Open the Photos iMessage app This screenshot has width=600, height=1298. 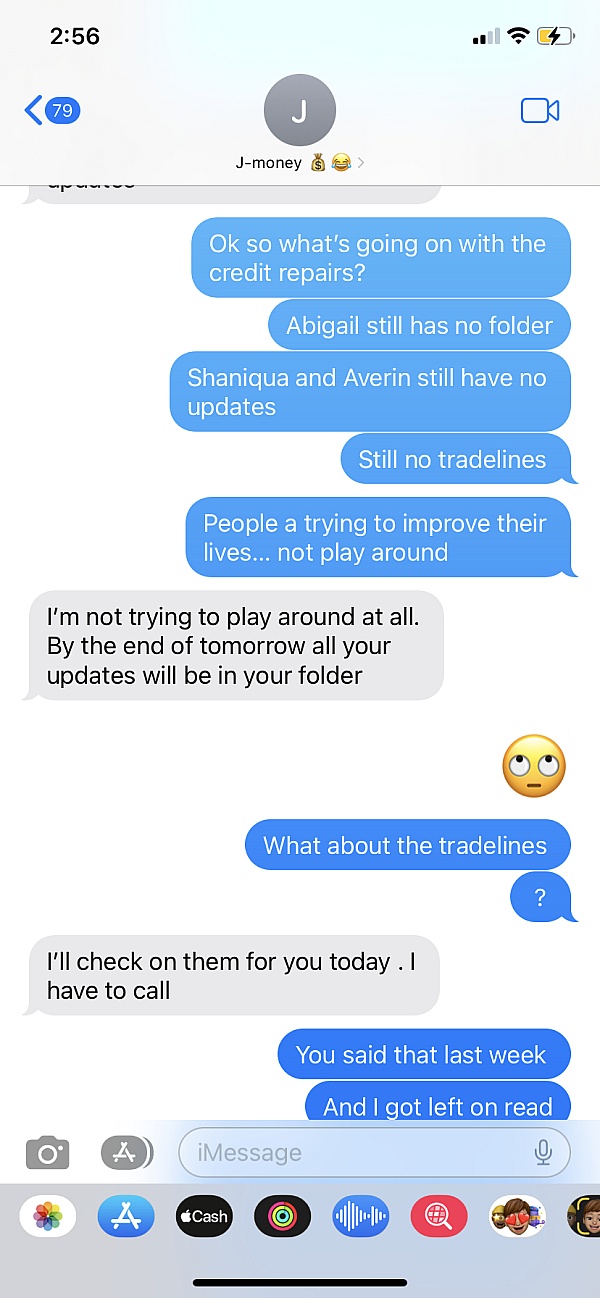click(48, 1216)
